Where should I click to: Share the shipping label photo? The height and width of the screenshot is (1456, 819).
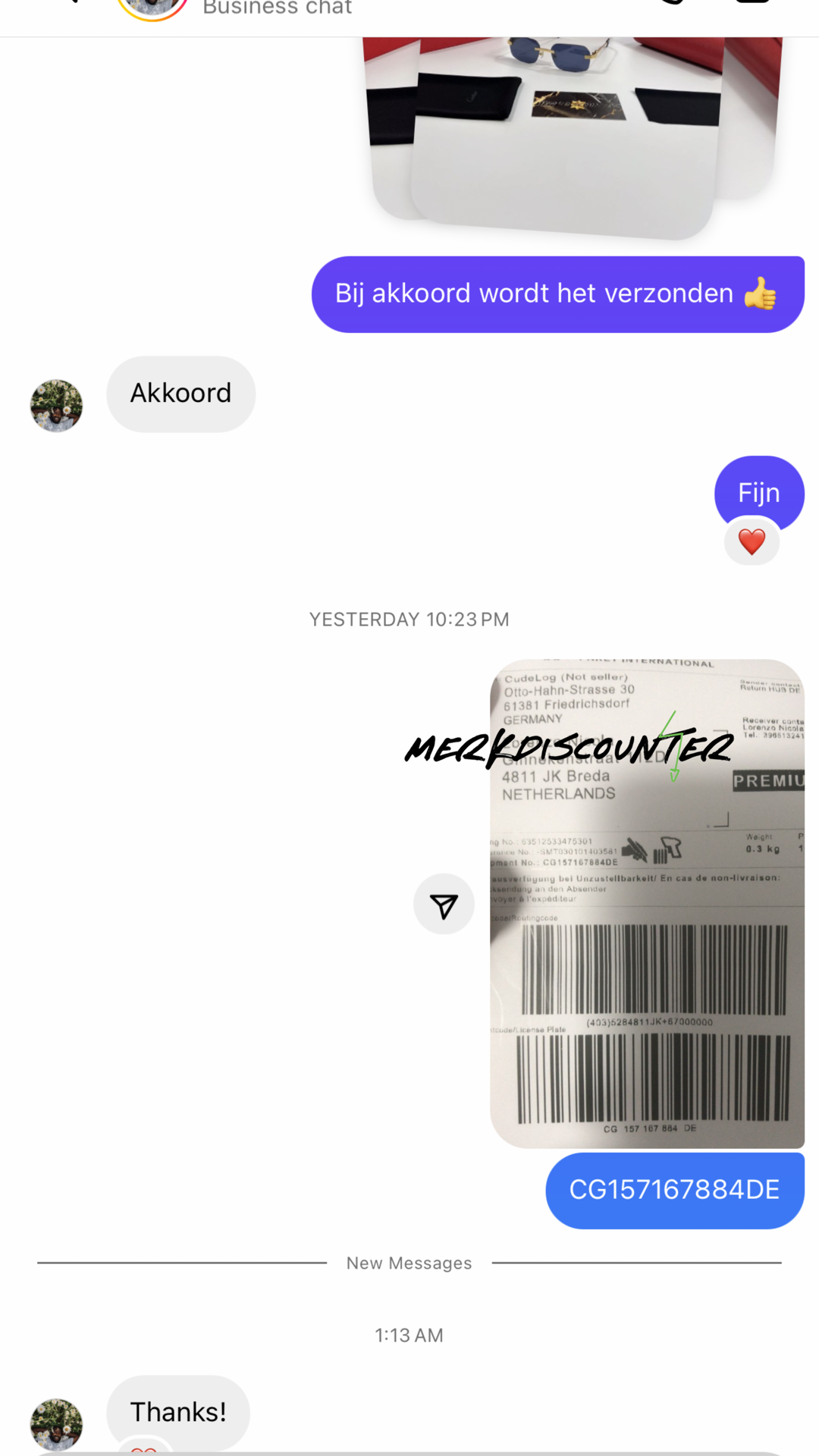click(444, 904)
